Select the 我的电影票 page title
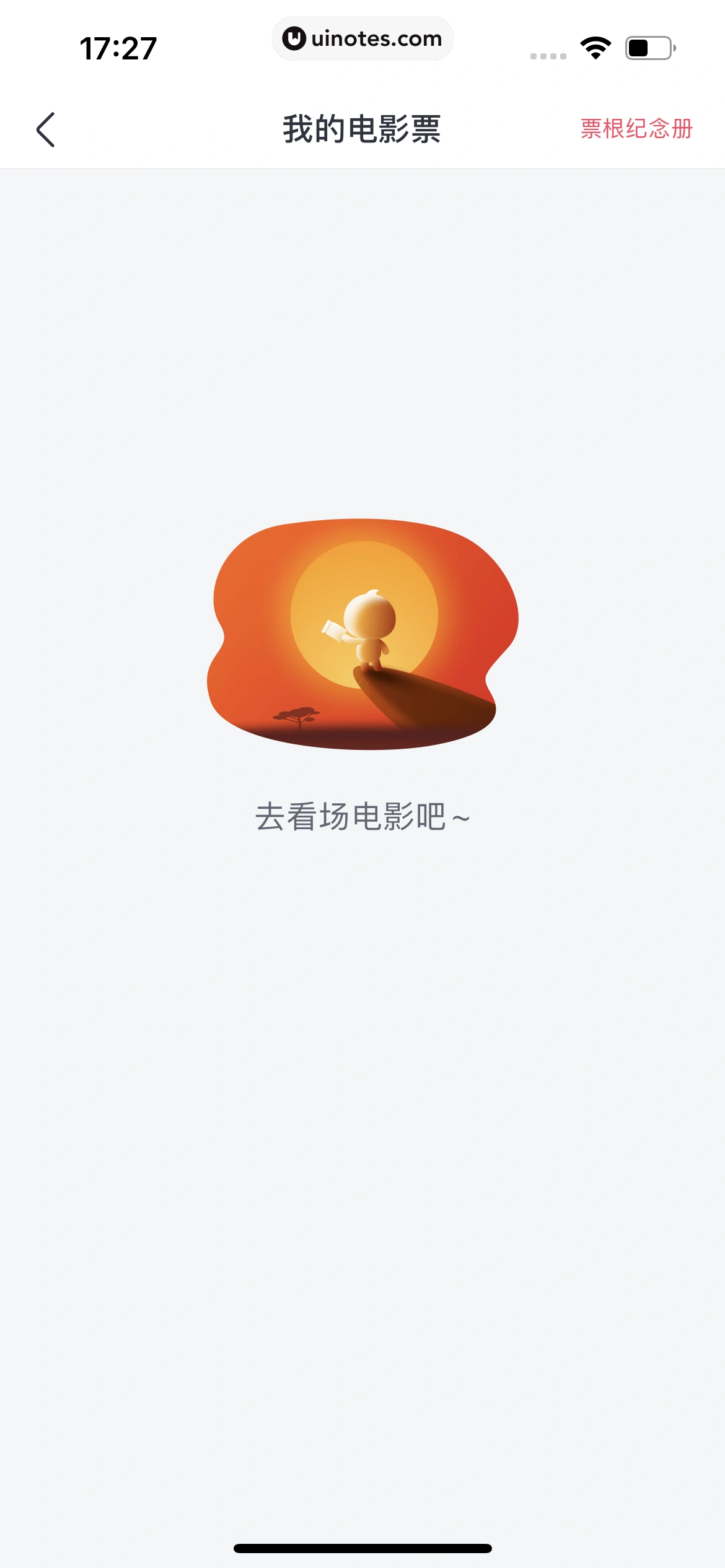 362,127
